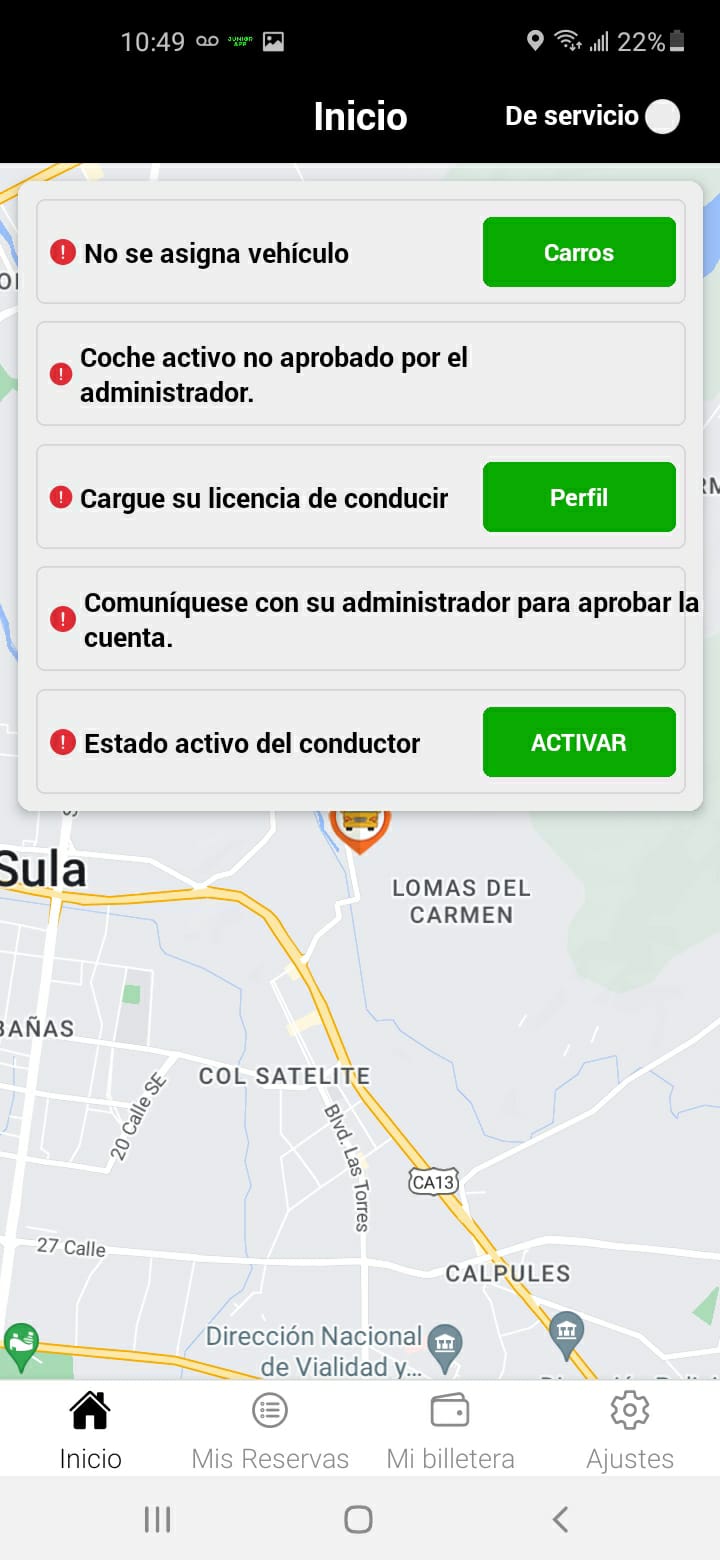This screenshot has width=720, height=1560.
Task: Go back with the system back button
Action: point(560,1520)
